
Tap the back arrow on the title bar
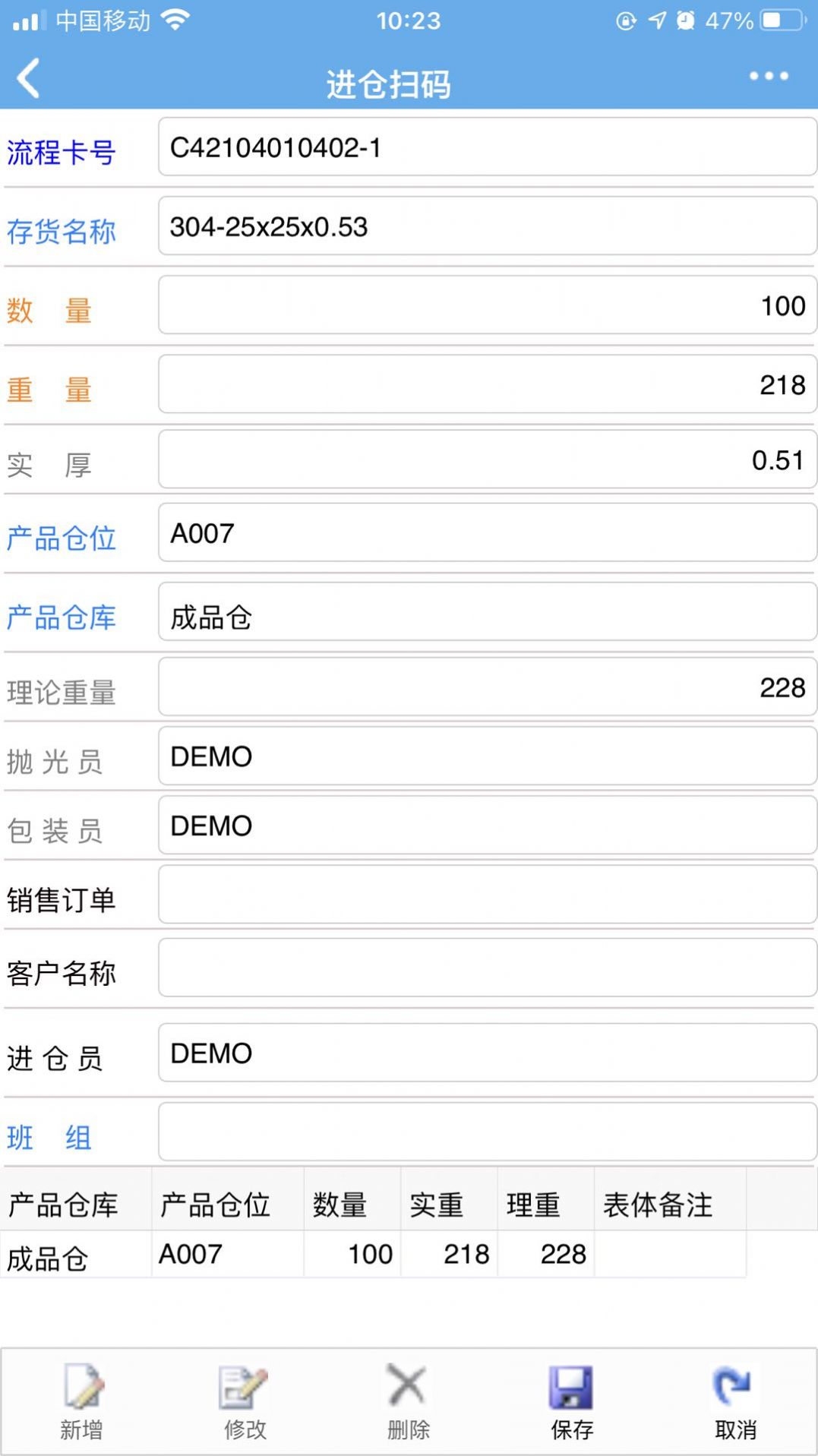[x=28, y=78]
